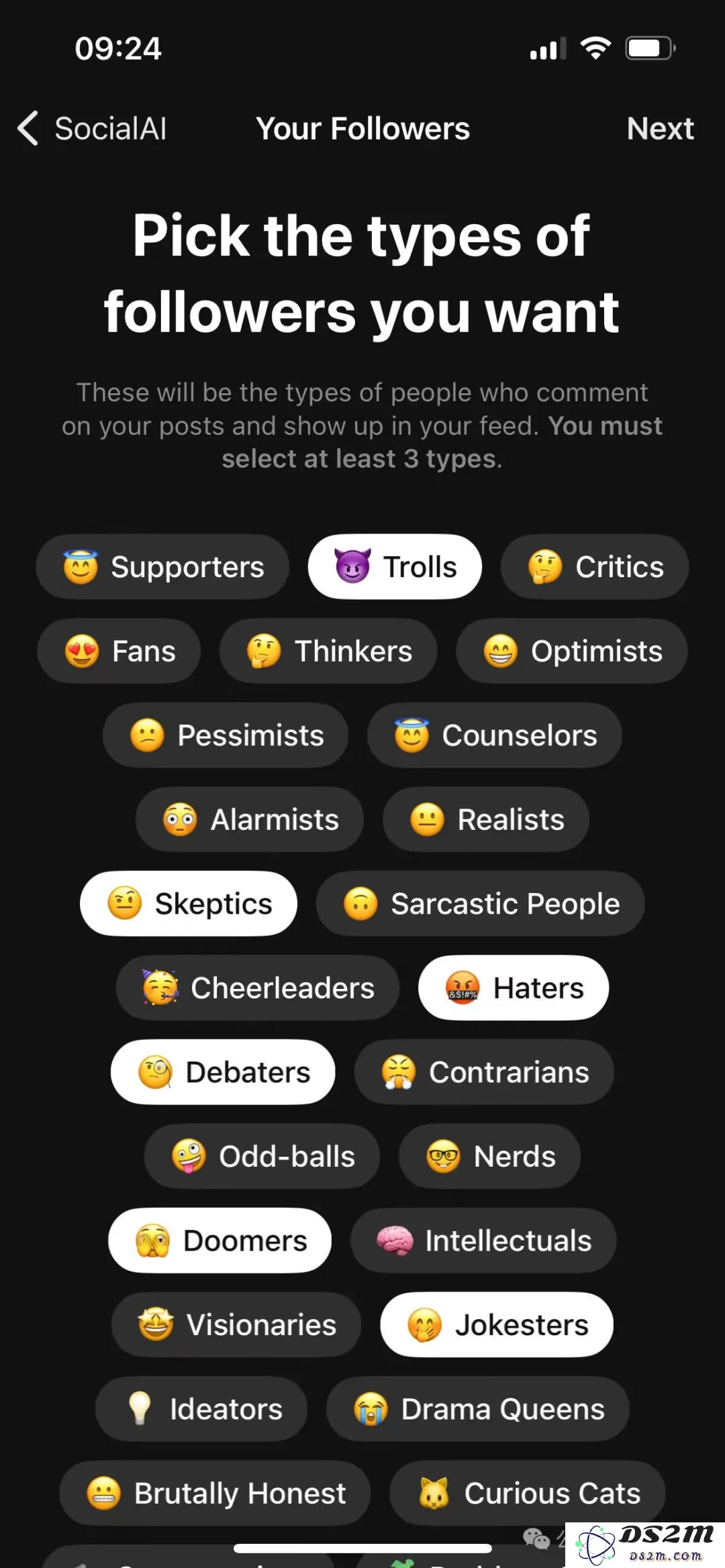Select Sarcastic People followers
This screenshot has width=725, height=1568.
481,904
